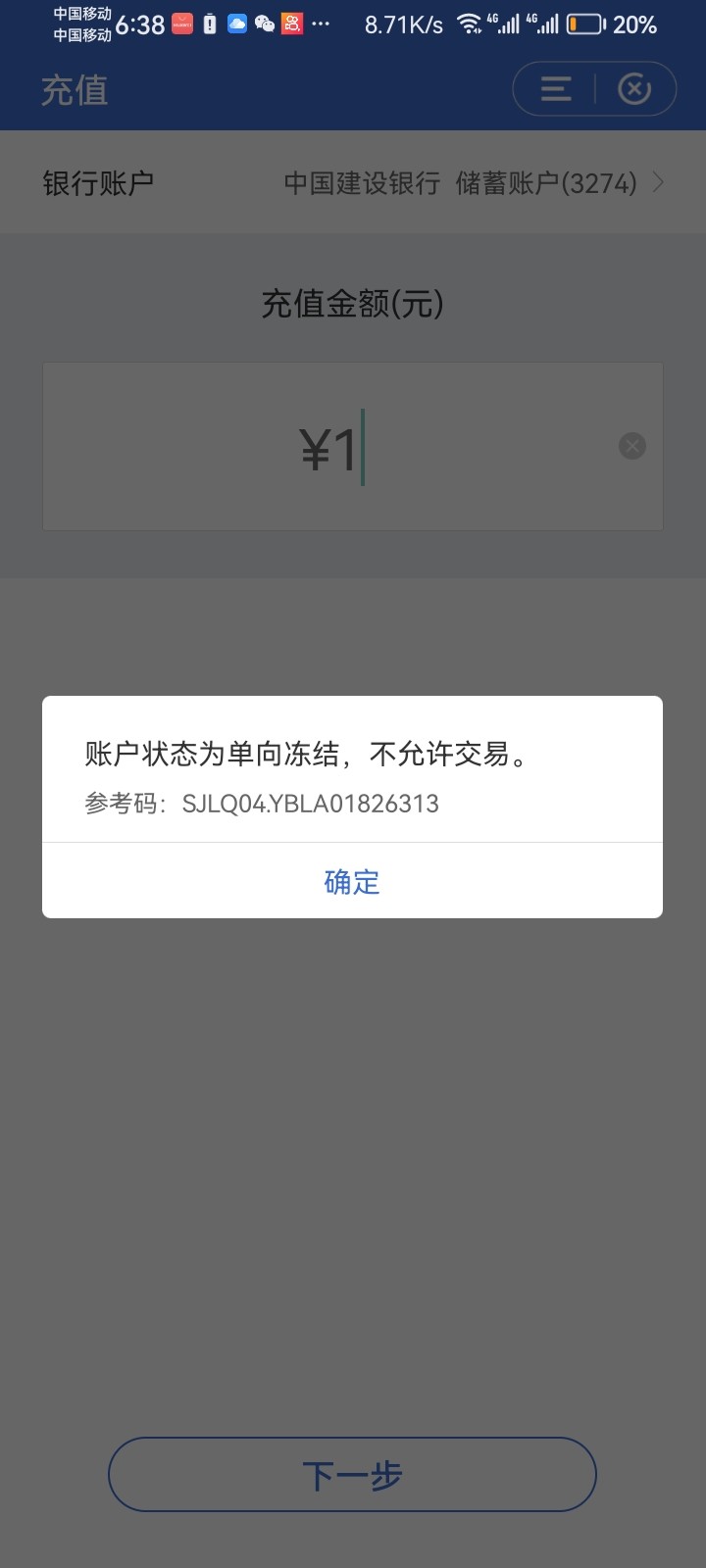
Task: Open the mini-program options menu
Action: click(x=554, y=88)
